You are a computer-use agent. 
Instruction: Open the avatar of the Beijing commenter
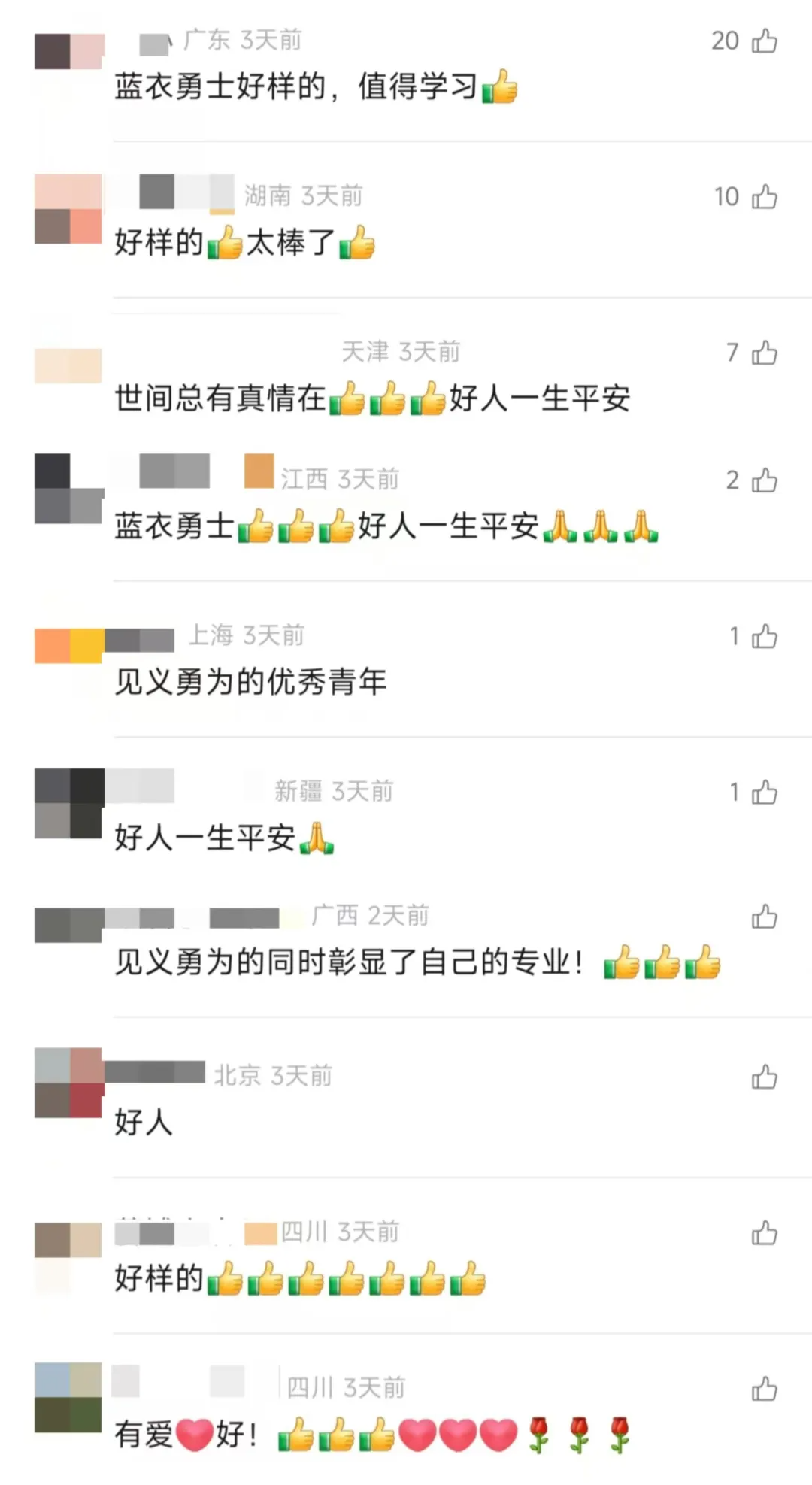pos(68,1083)
